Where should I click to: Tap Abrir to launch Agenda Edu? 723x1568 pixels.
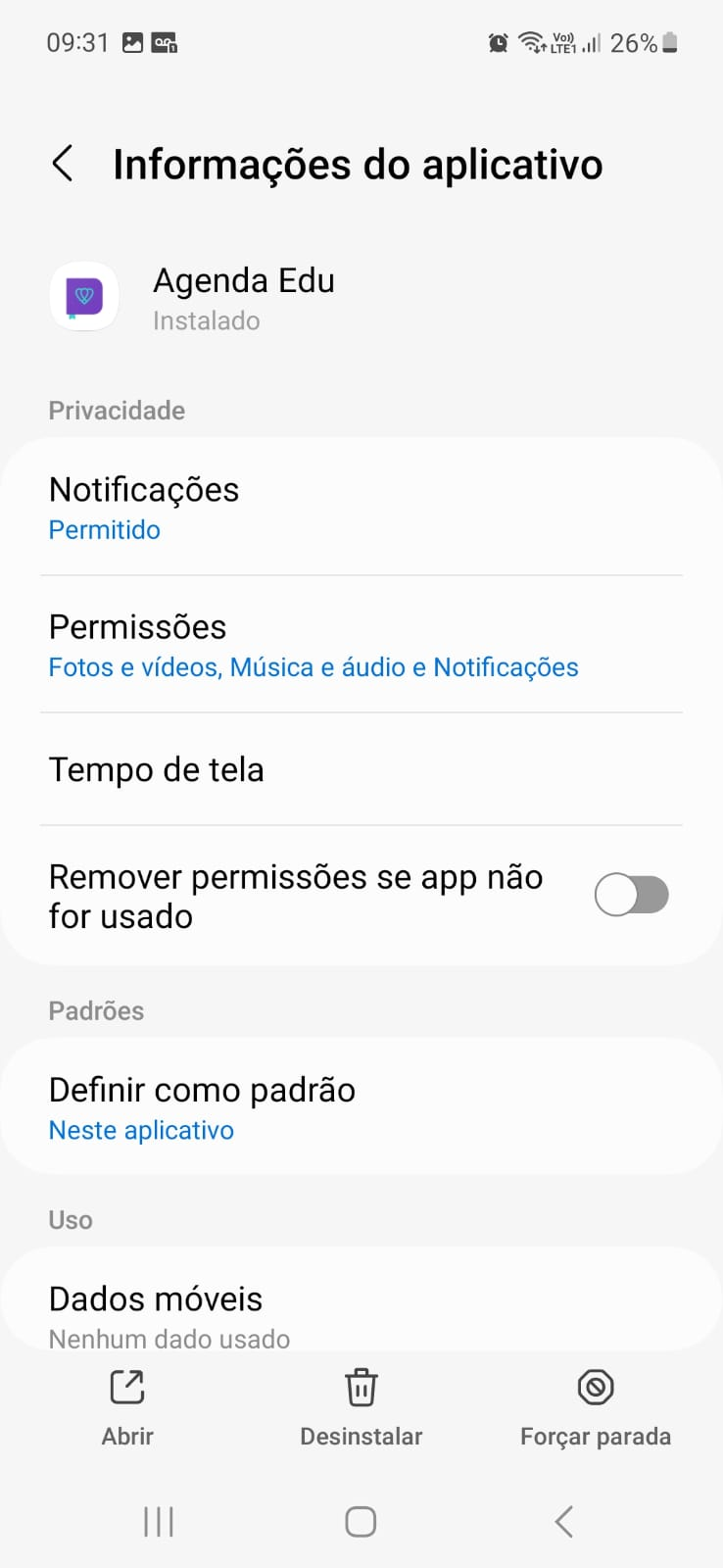127,1407
